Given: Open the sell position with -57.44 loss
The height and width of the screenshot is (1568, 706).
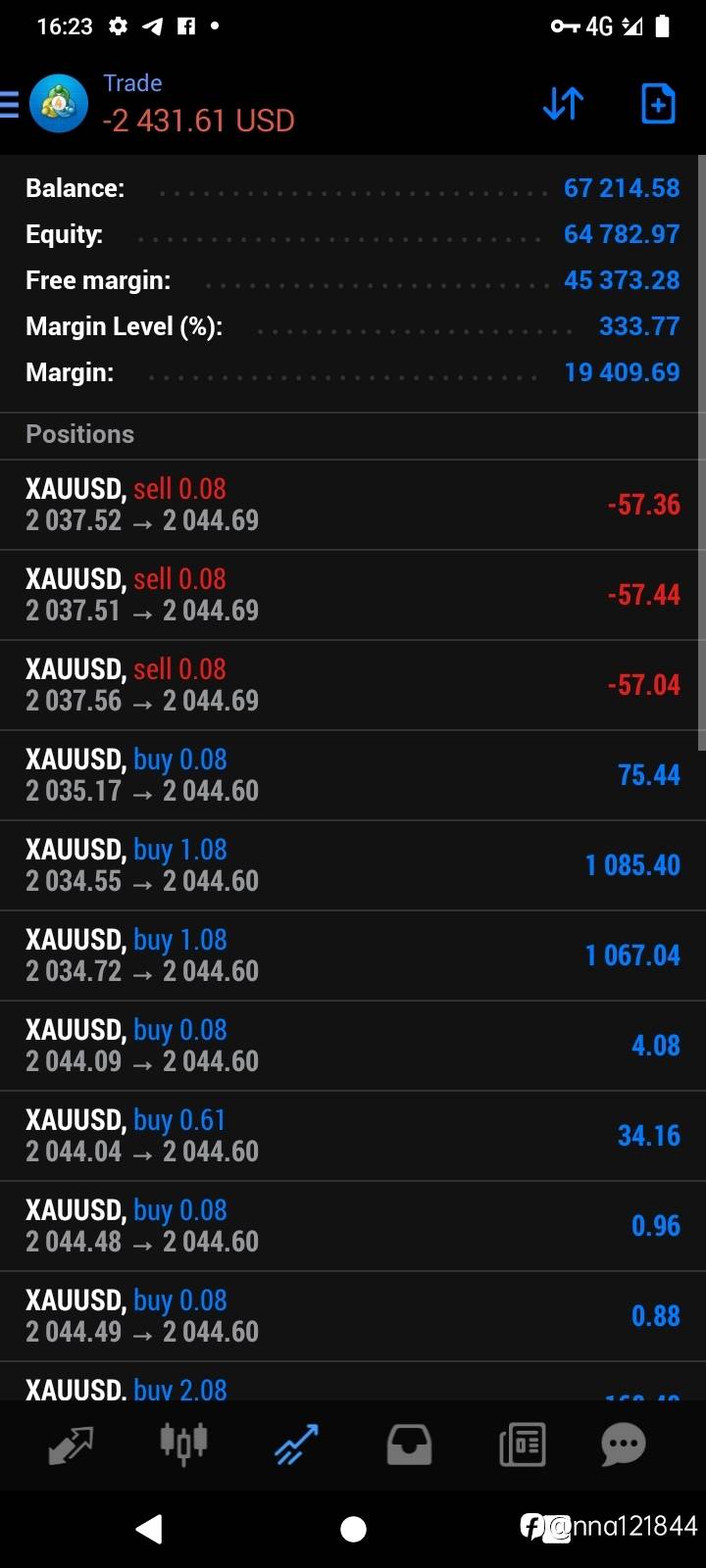Looking at the screenshot, I should point(353,595).
